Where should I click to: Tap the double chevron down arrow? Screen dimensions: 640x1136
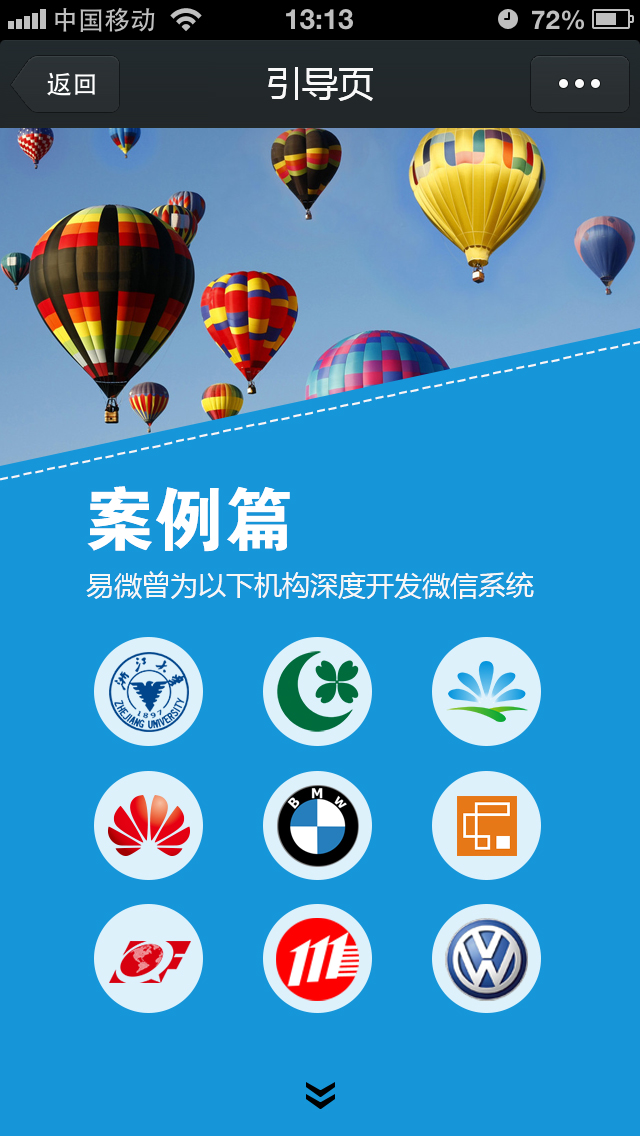pos(320,1095)
